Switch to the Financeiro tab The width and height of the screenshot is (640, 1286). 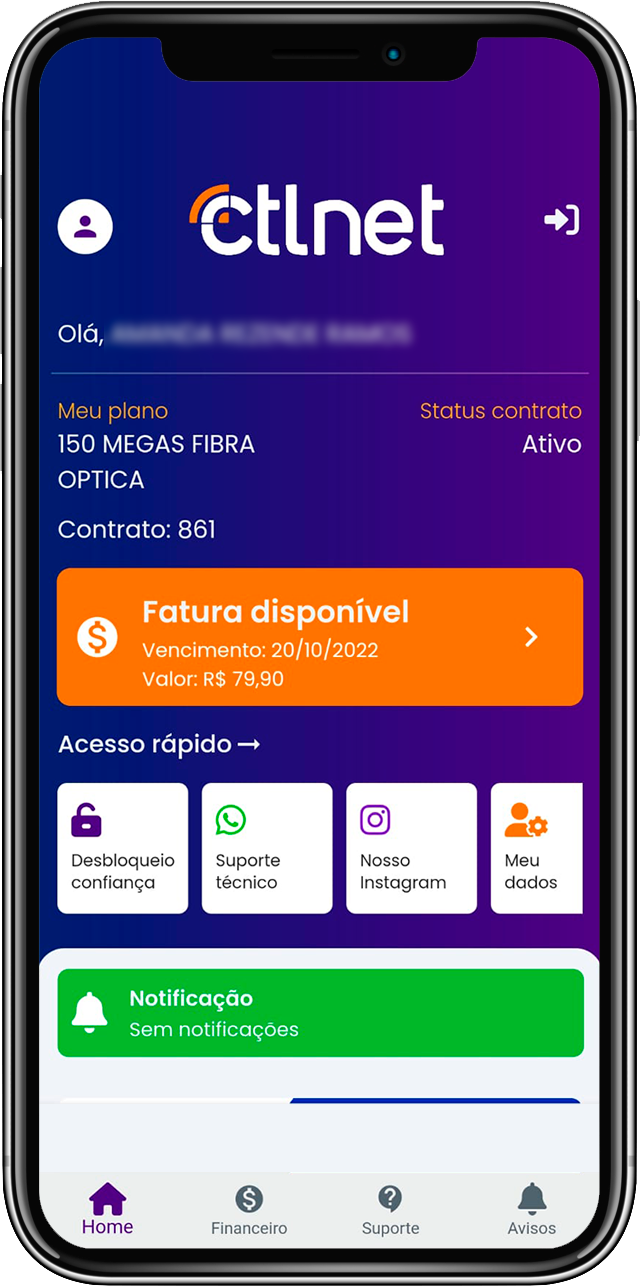tap(249, 1209)
